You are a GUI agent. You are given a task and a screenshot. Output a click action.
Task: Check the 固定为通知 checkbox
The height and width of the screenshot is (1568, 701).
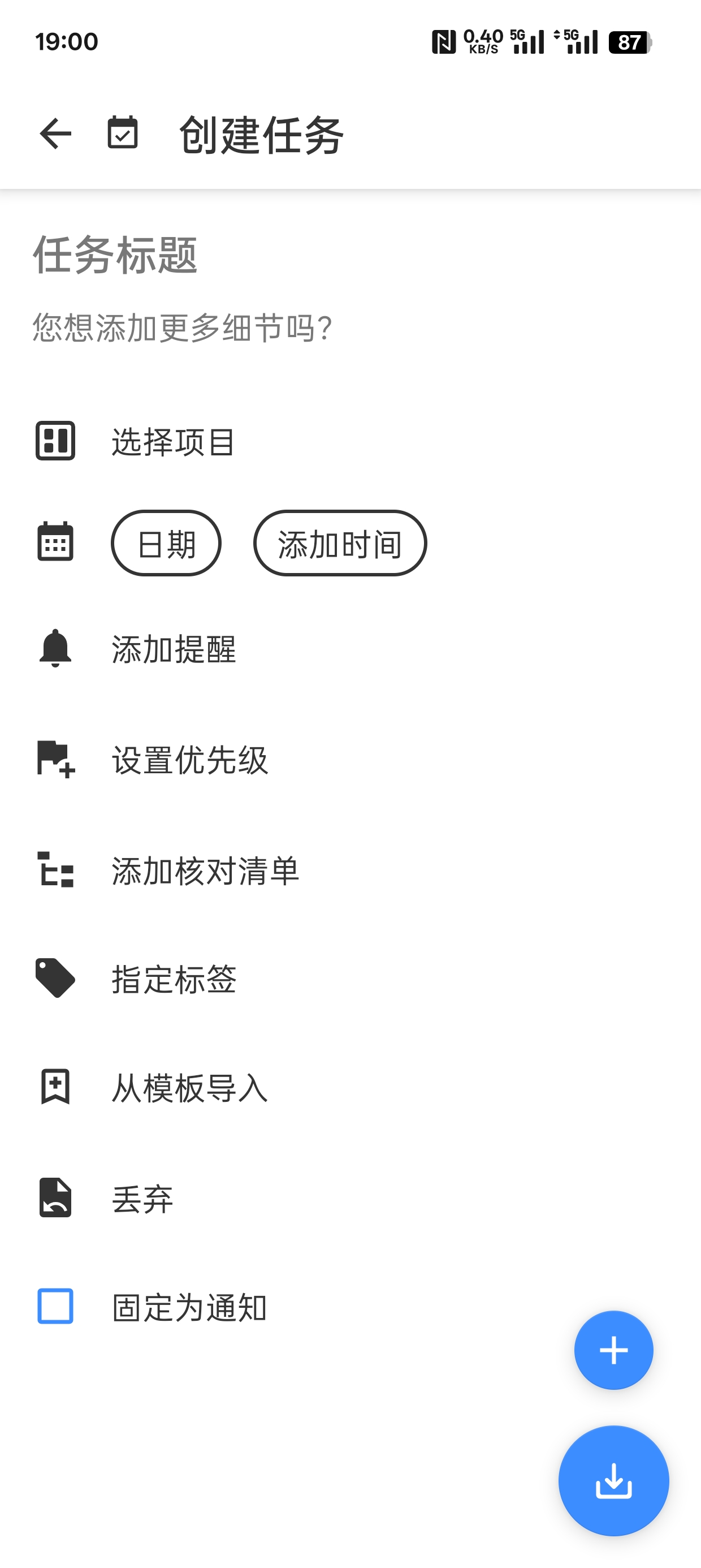coord(55,1306)
